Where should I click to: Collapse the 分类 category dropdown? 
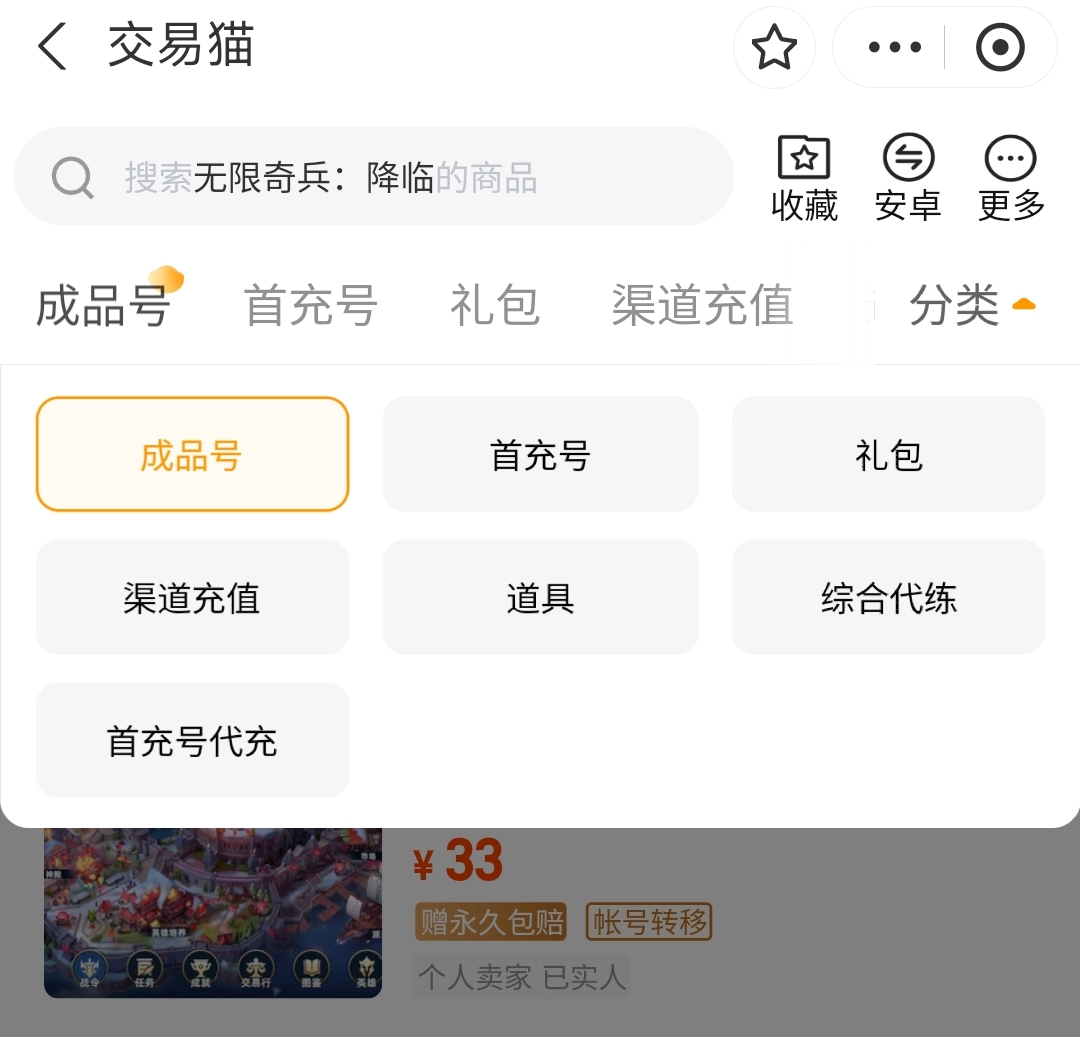coord(971,305)
